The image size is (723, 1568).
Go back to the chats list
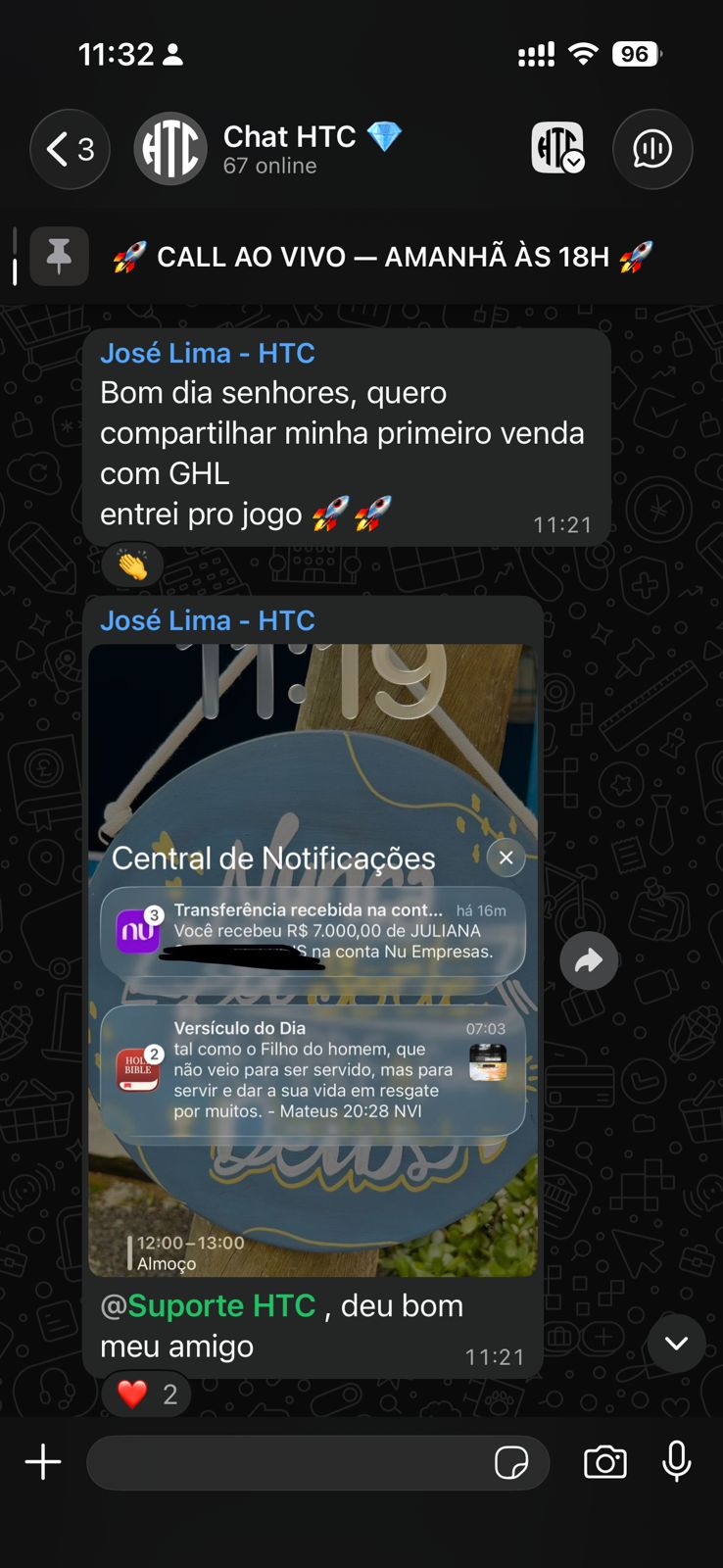point(69,149)
